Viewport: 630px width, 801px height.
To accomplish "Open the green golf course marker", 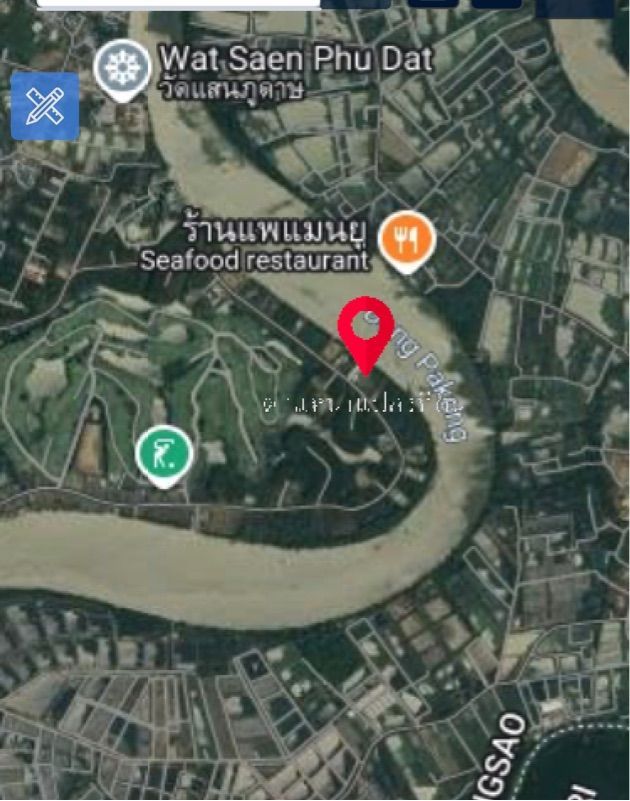I will pos(164,455).
